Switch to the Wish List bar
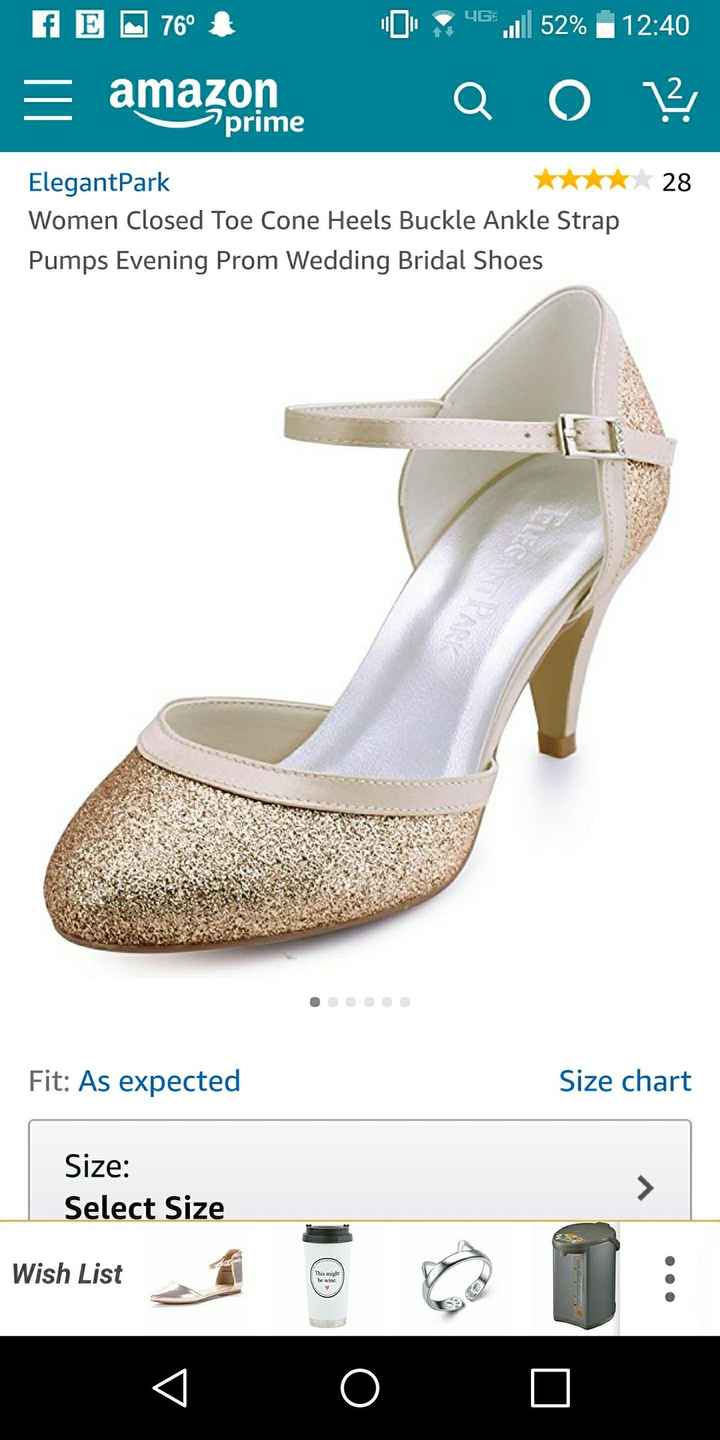 click(66, 1275)
